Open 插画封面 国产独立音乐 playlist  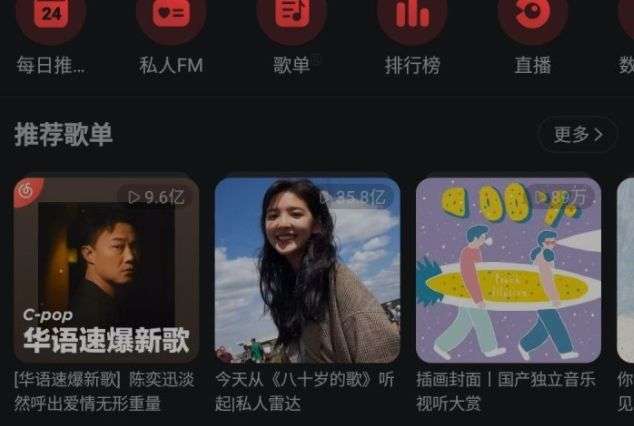pos(508,270)
